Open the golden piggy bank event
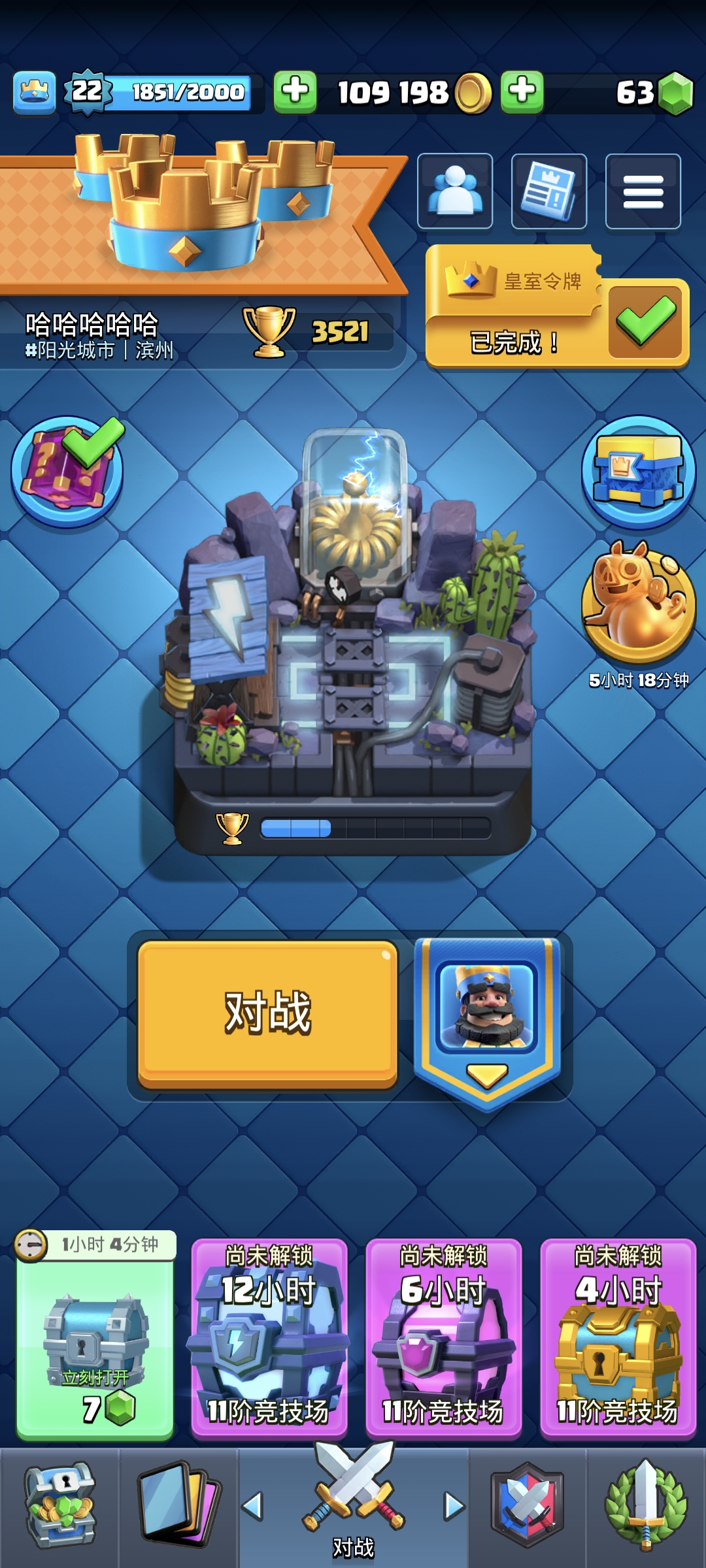The width and height of the screenshot is (706, 1568). click(x=639, y=604)
